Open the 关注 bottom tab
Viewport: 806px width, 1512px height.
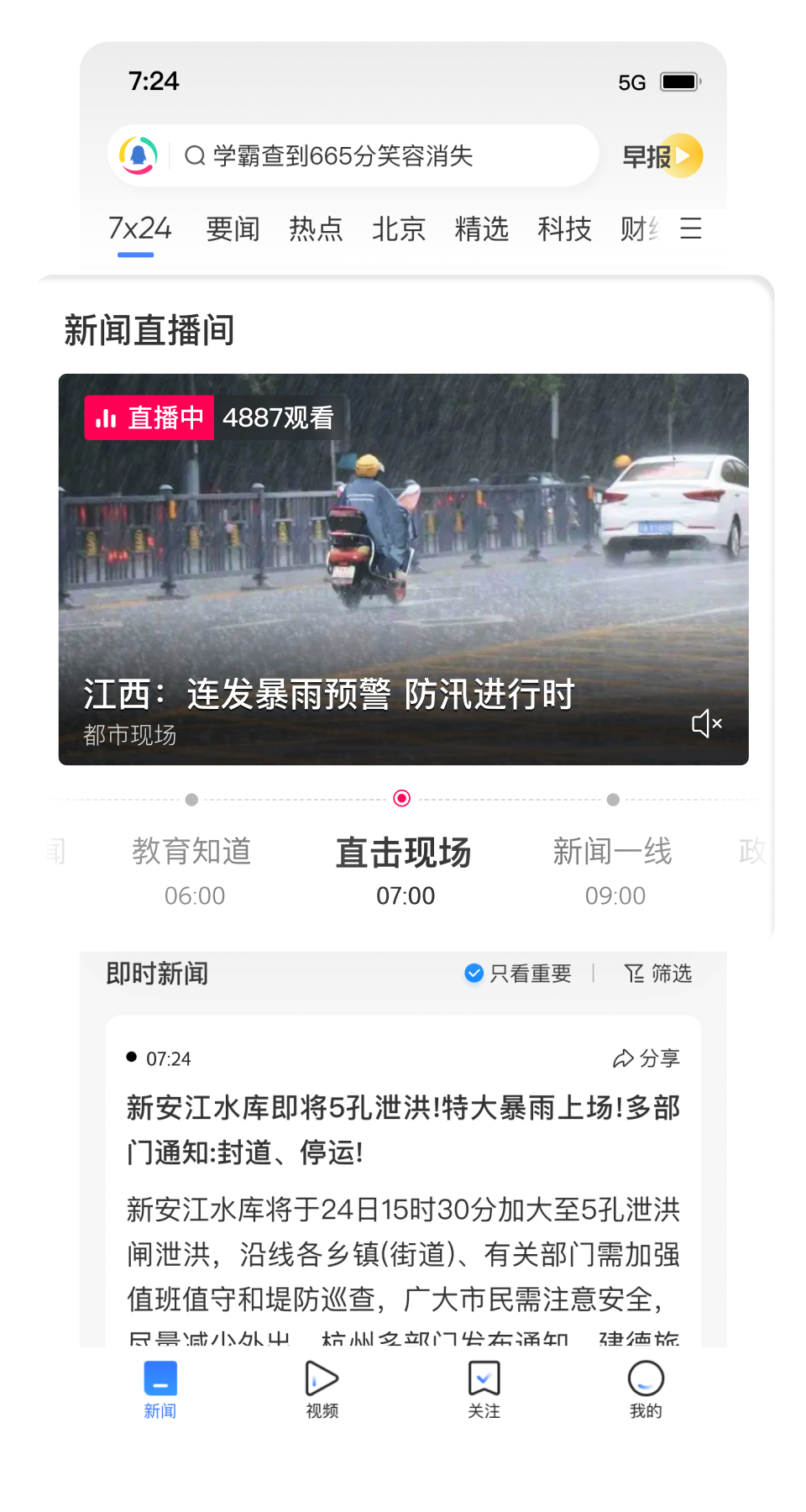(484, 1390)
